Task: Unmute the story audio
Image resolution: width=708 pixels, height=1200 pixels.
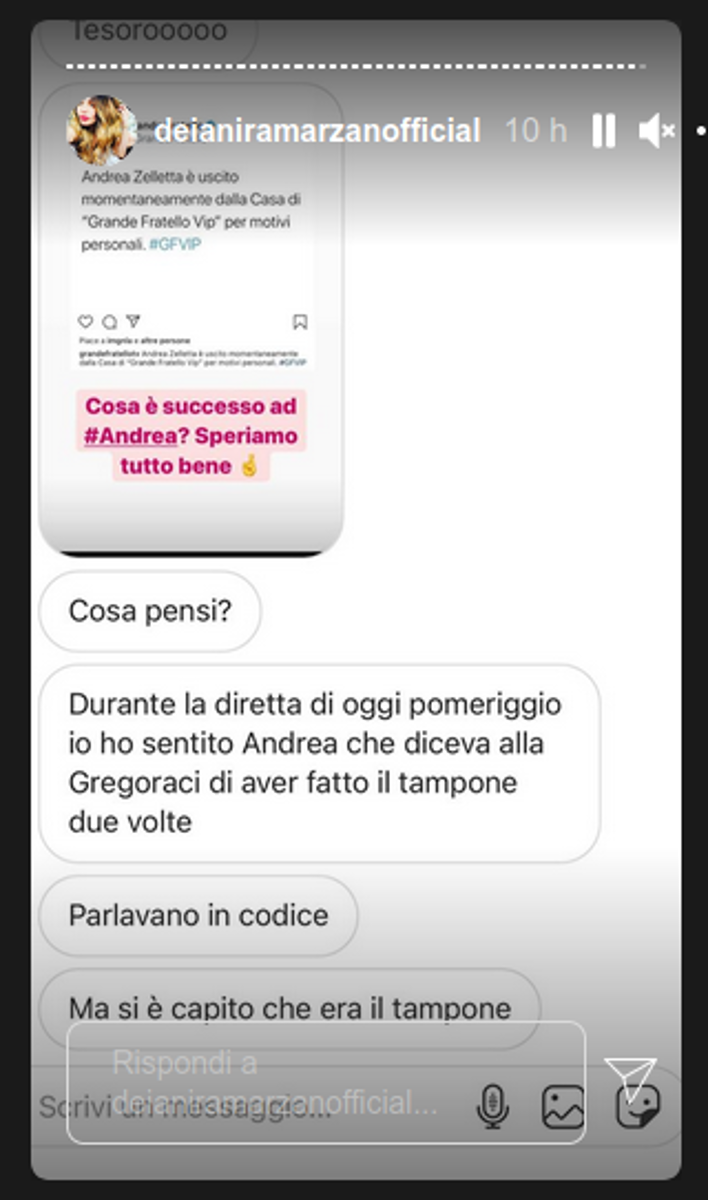Action: [x=656, y=131]
